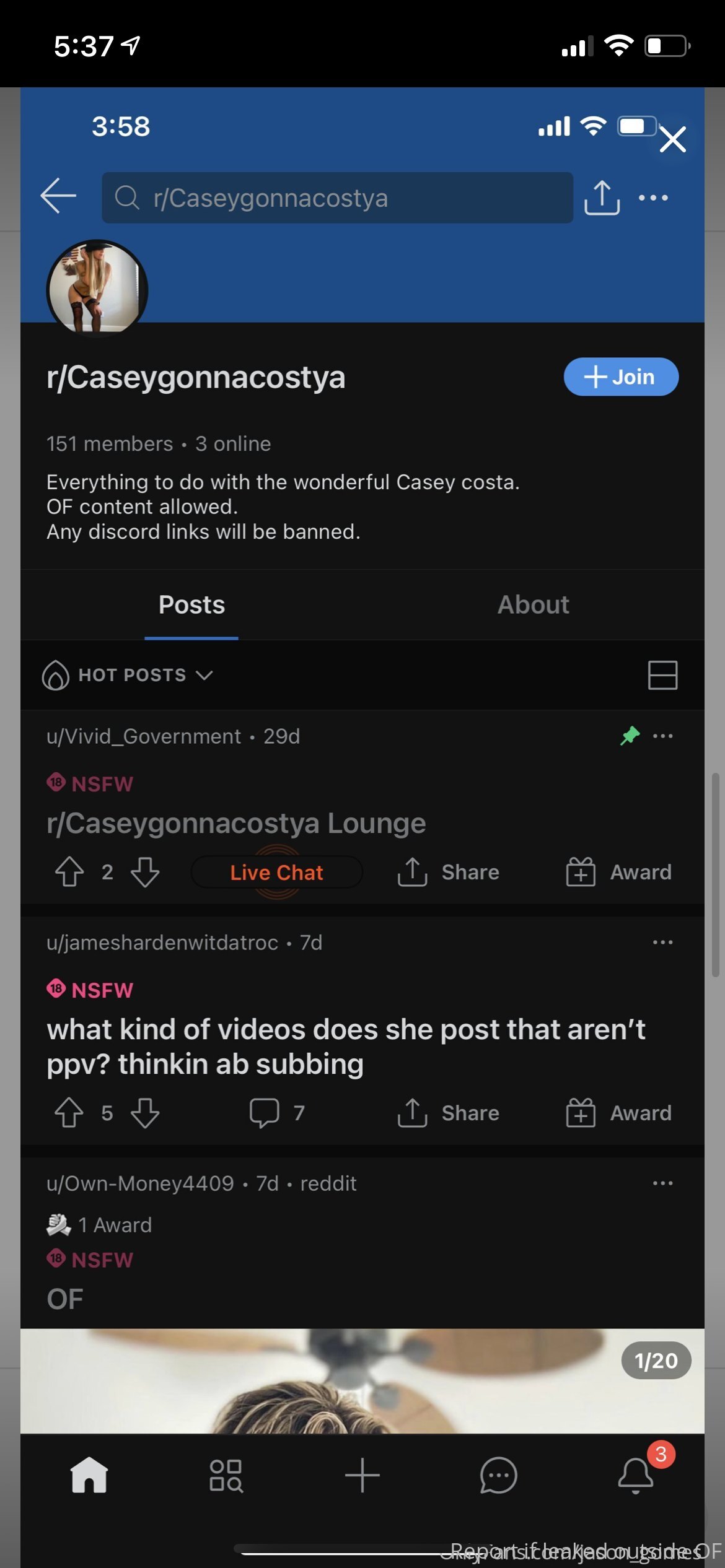Close the image viewer with the X

pyautogui.click(x=672, y=139)
